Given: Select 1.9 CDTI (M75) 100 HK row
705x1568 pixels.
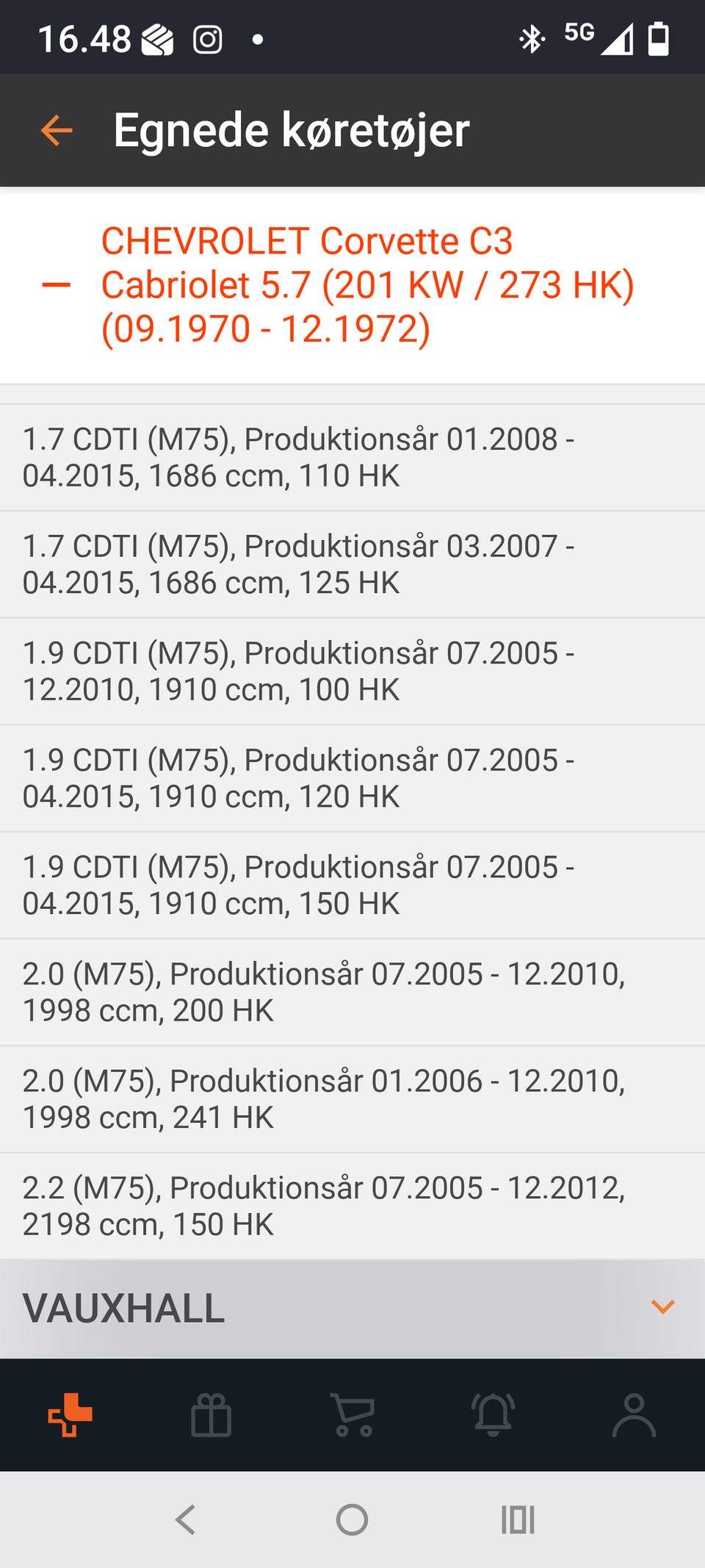Looking at the screenshot, I should pos(352,672).
